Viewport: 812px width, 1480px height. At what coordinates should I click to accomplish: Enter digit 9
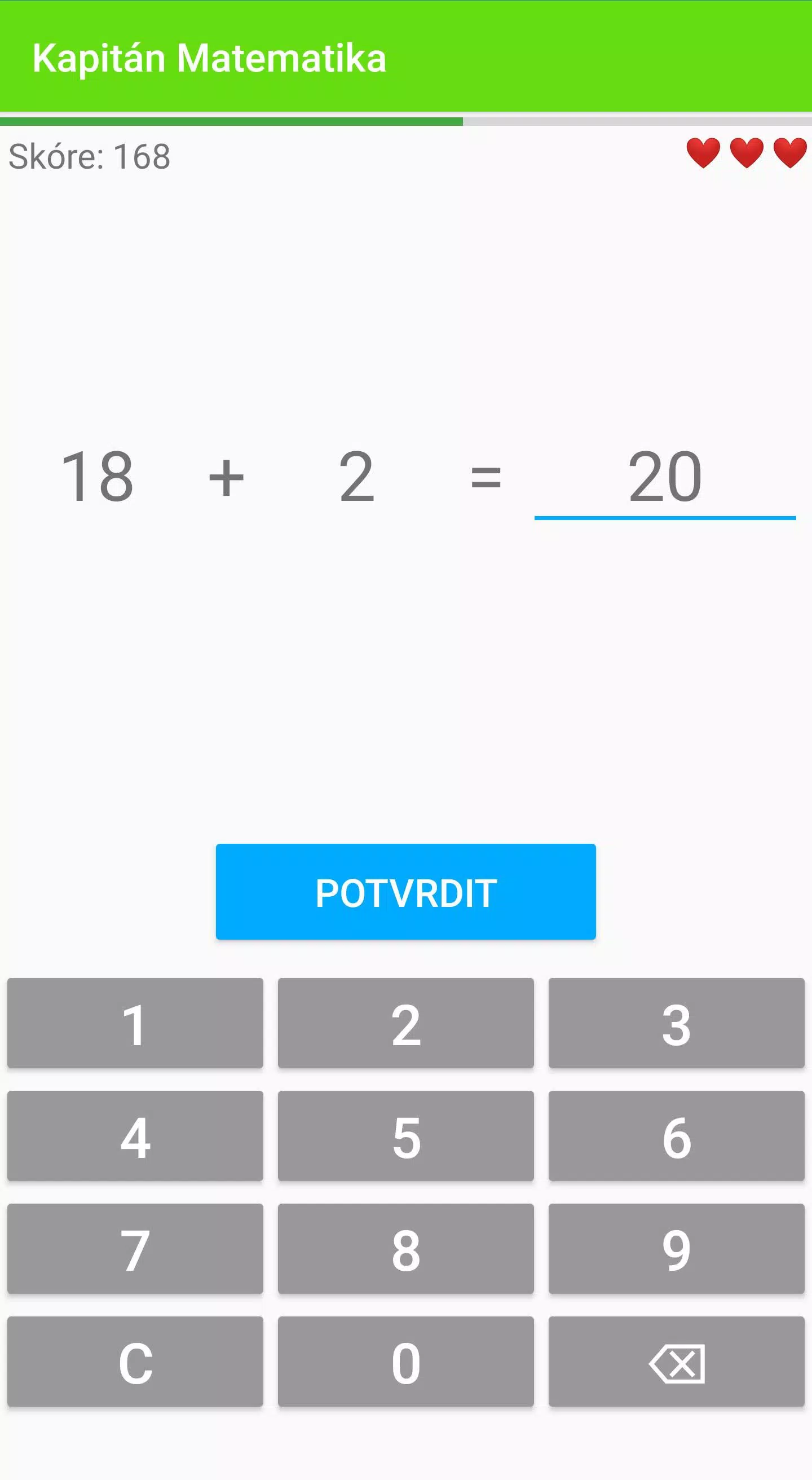[x=676, y=1248]
